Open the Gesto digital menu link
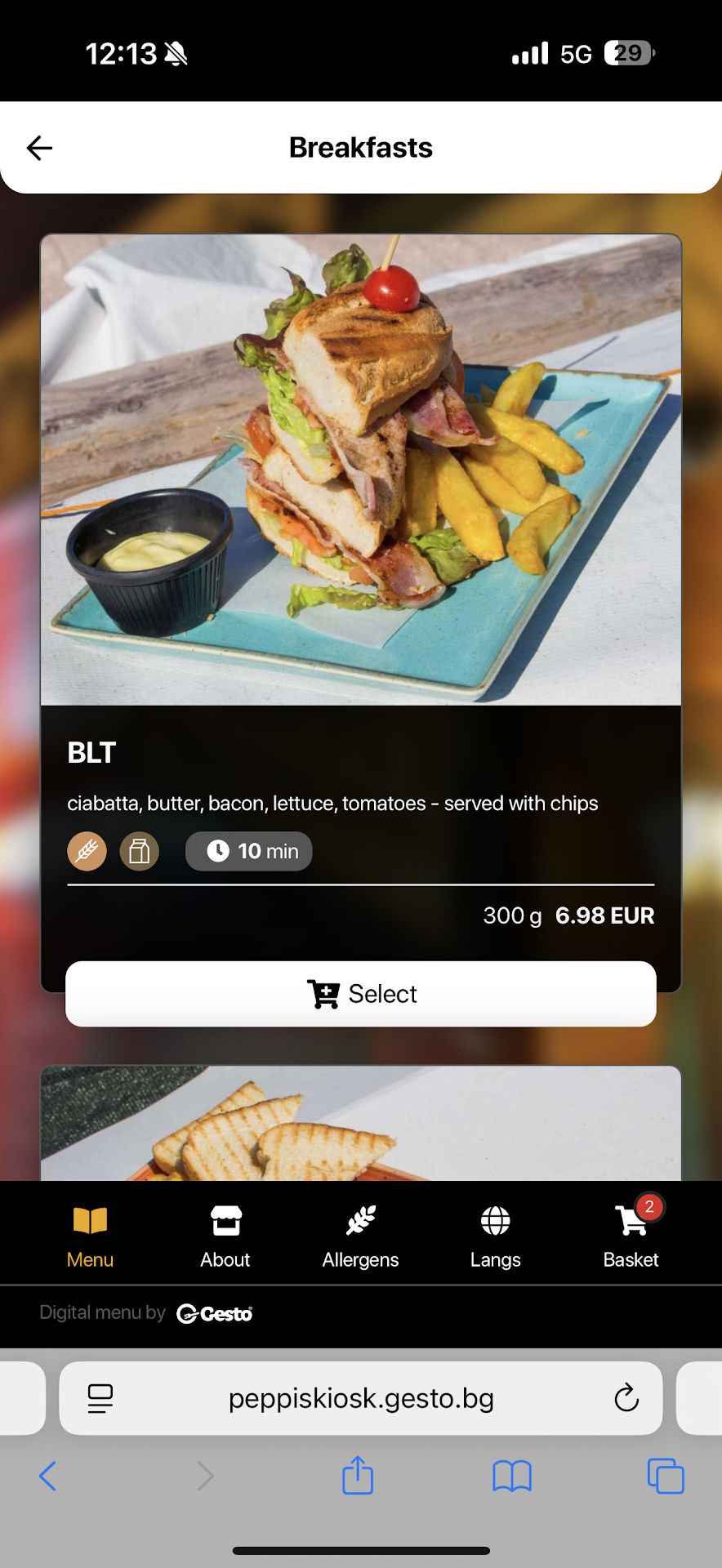The height and width of the screenshot is (1568, 722). pyautogui.click(x=214, y=1313)
